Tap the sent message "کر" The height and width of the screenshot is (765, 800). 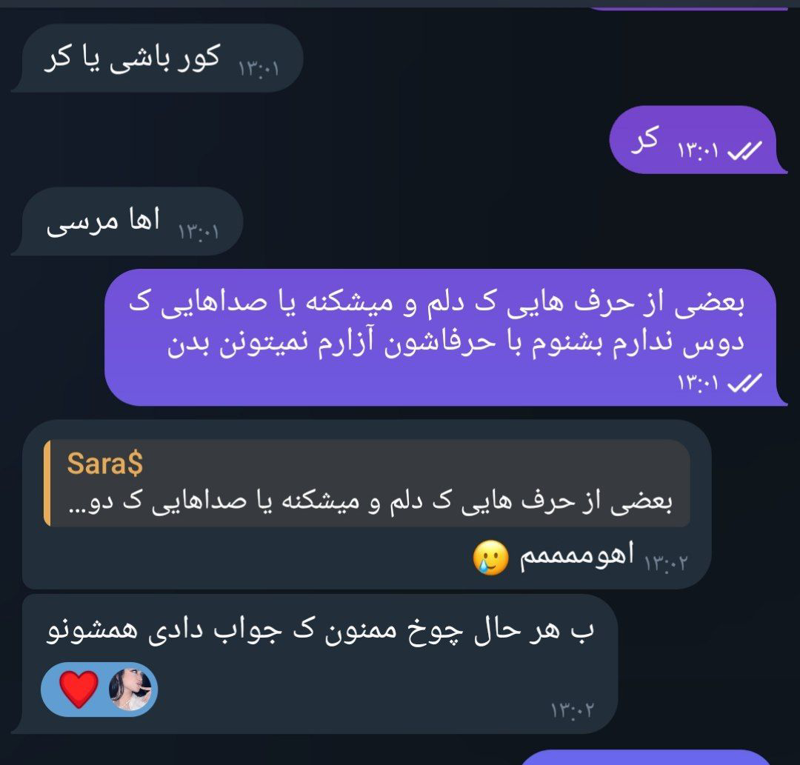(x=688, y=143)
